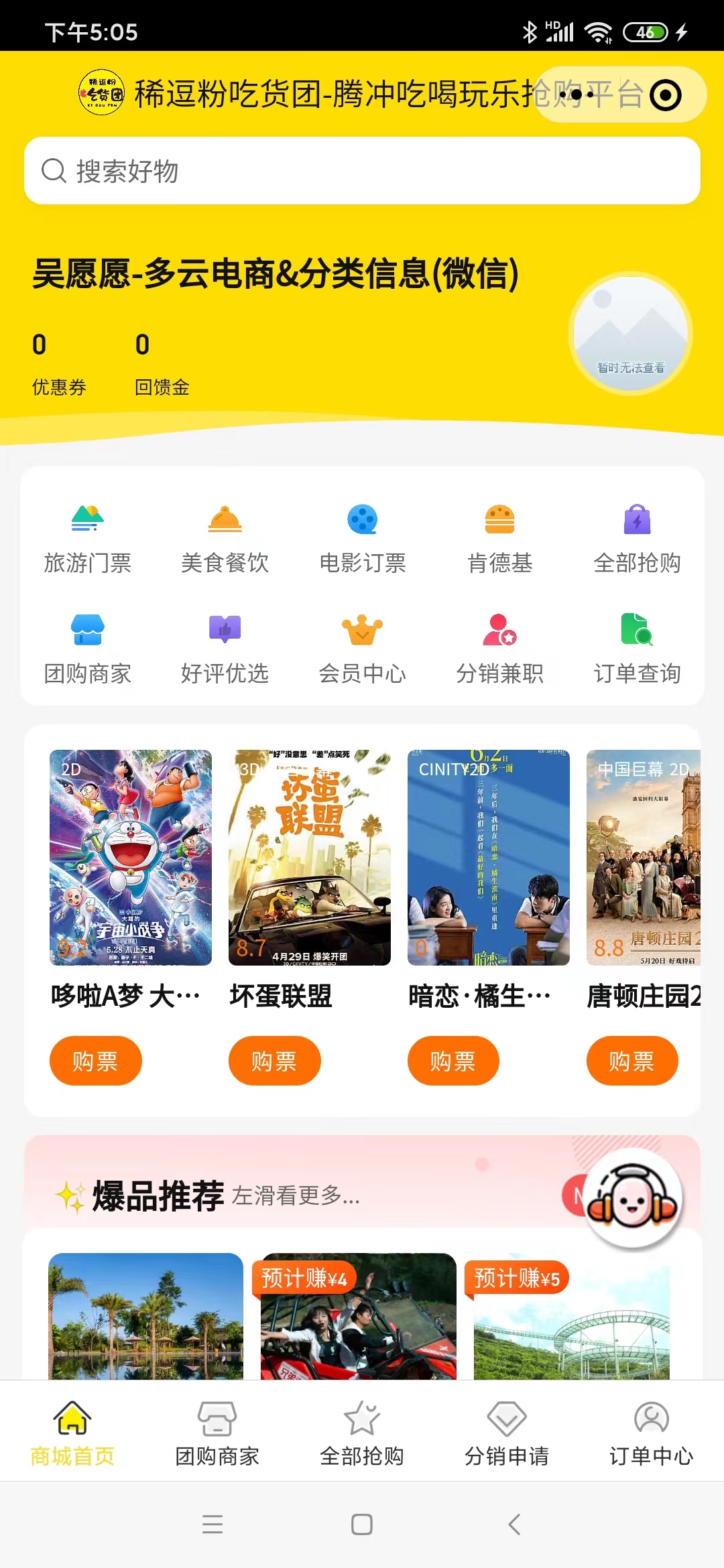Buy tickets for 坏蛋联盟

pyautogui.click(x=274, y=1061)
